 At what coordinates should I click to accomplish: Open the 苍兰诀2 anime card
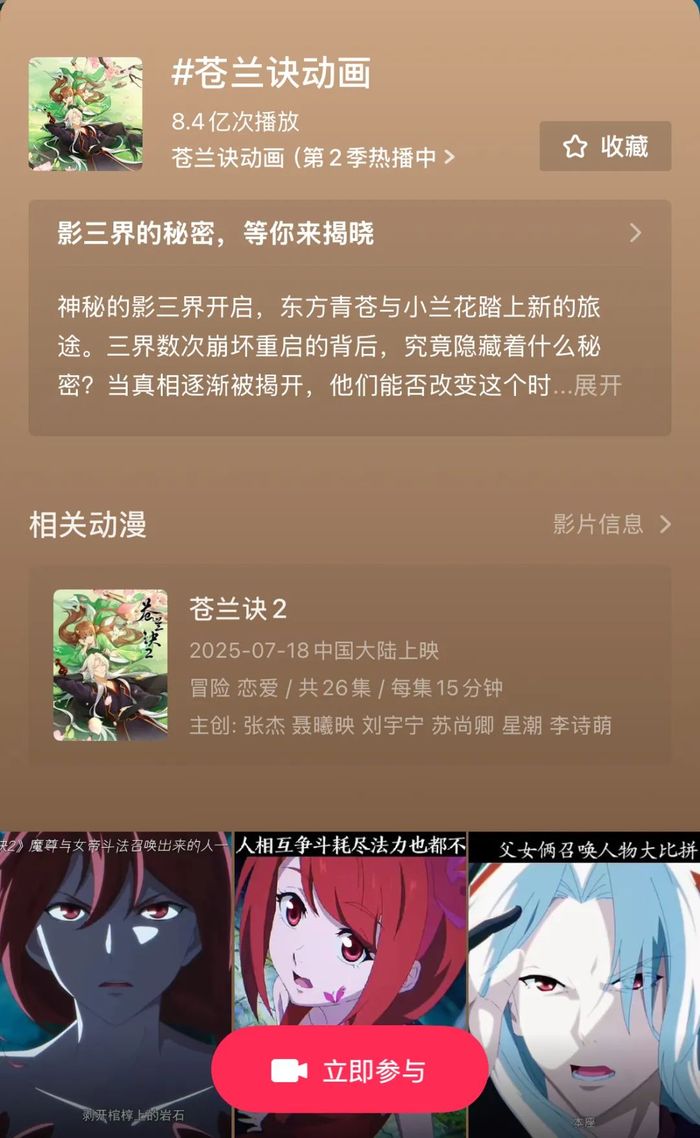click(349, 664)
